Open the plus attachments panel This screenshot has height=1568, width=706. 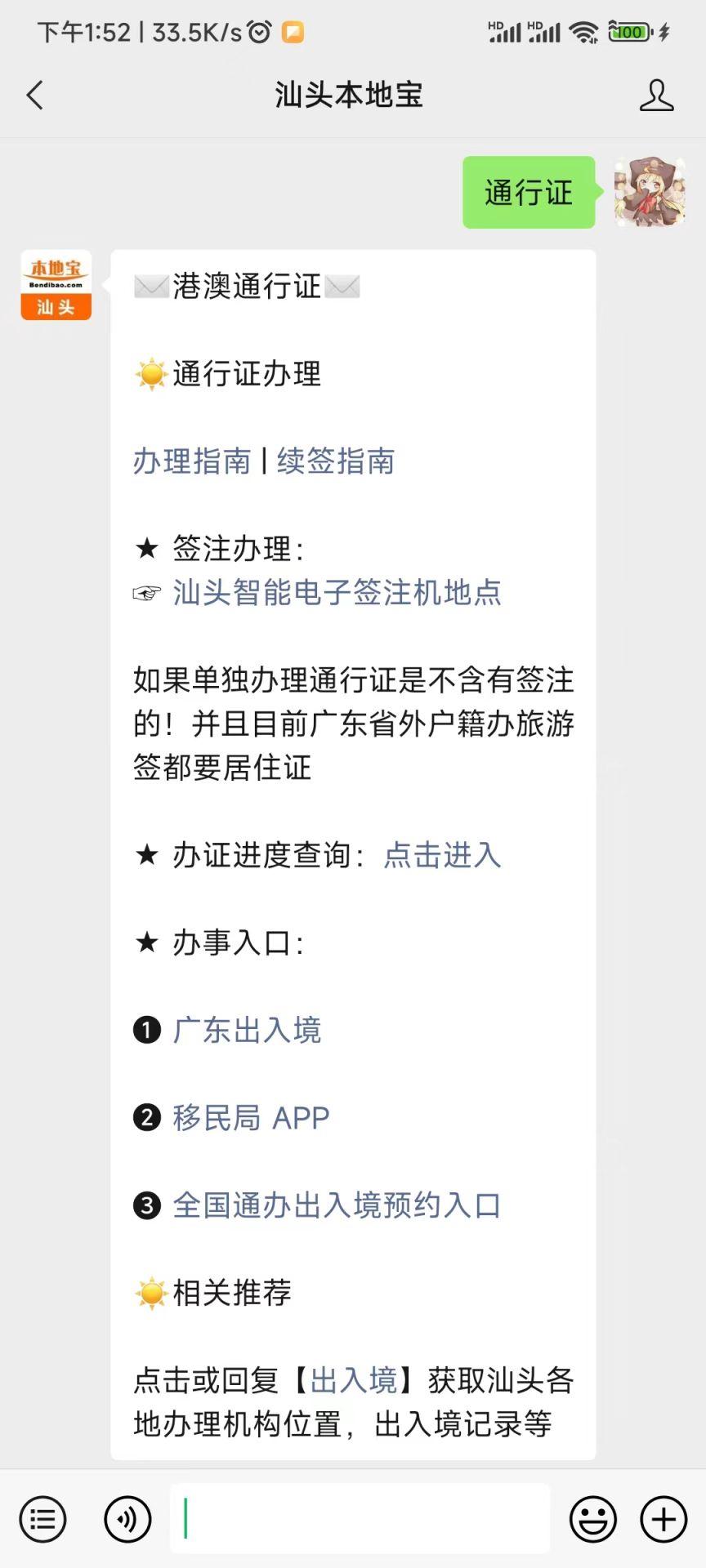[x=664, y=1520]
